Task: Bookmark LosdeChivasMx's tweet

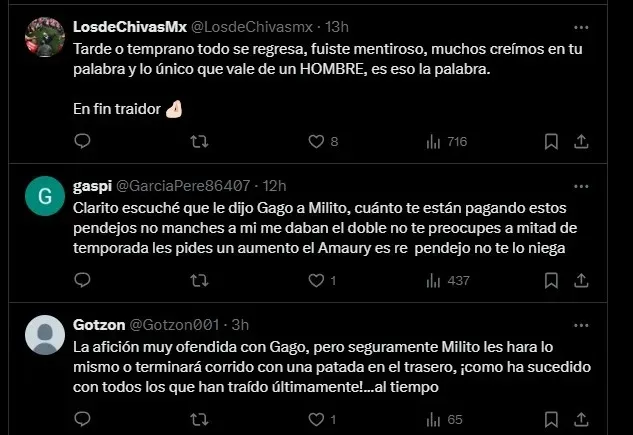Action: point(551,142)
